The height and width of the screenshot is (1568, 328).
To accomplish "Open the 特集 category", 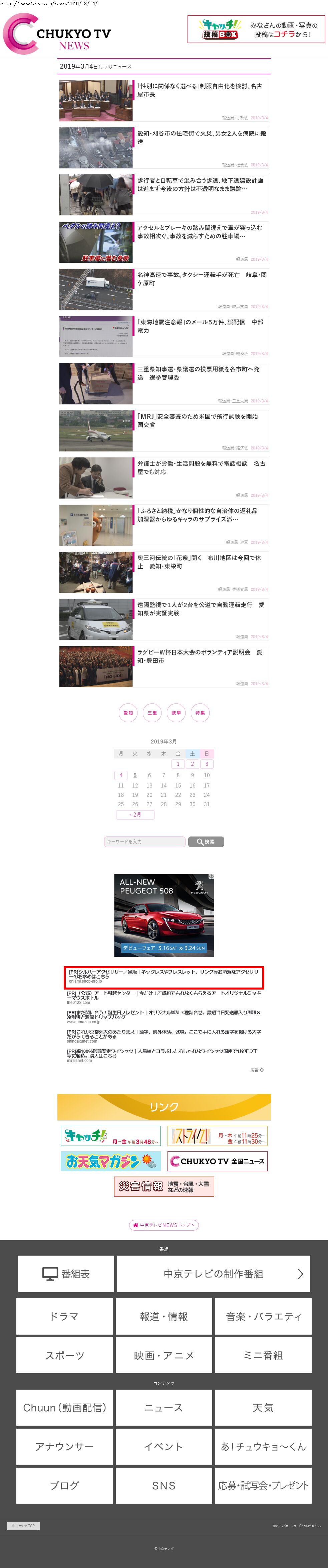I will [x=200, y=713].
